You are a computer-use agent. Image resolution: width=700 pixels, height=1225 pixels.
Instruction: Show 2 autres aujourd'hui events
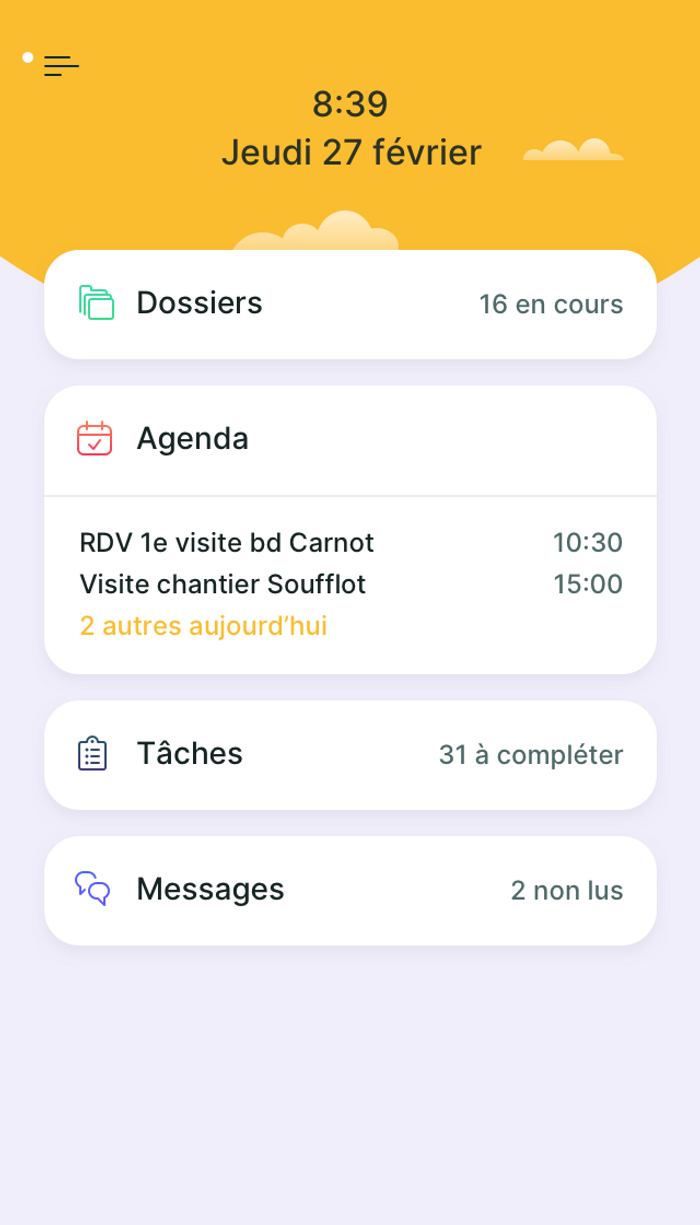click(x=203, y=627)
